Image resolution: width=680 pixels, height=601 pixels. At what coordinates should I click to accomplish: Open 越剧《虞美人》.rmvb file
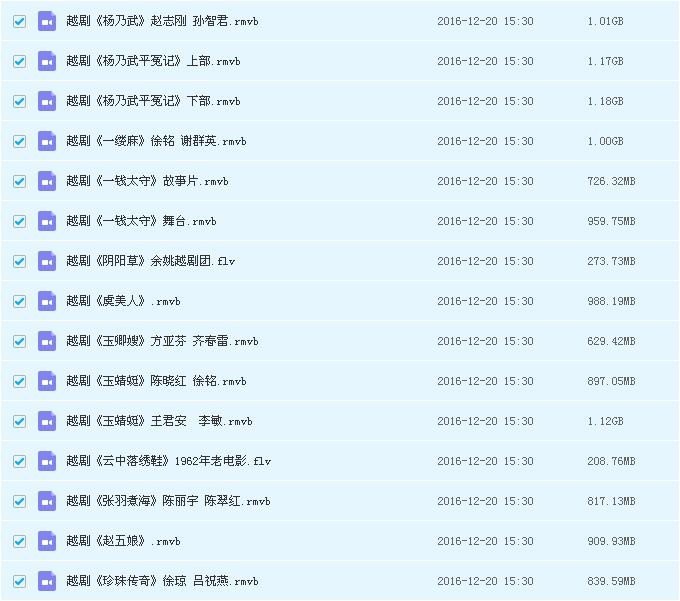point(122,301)
